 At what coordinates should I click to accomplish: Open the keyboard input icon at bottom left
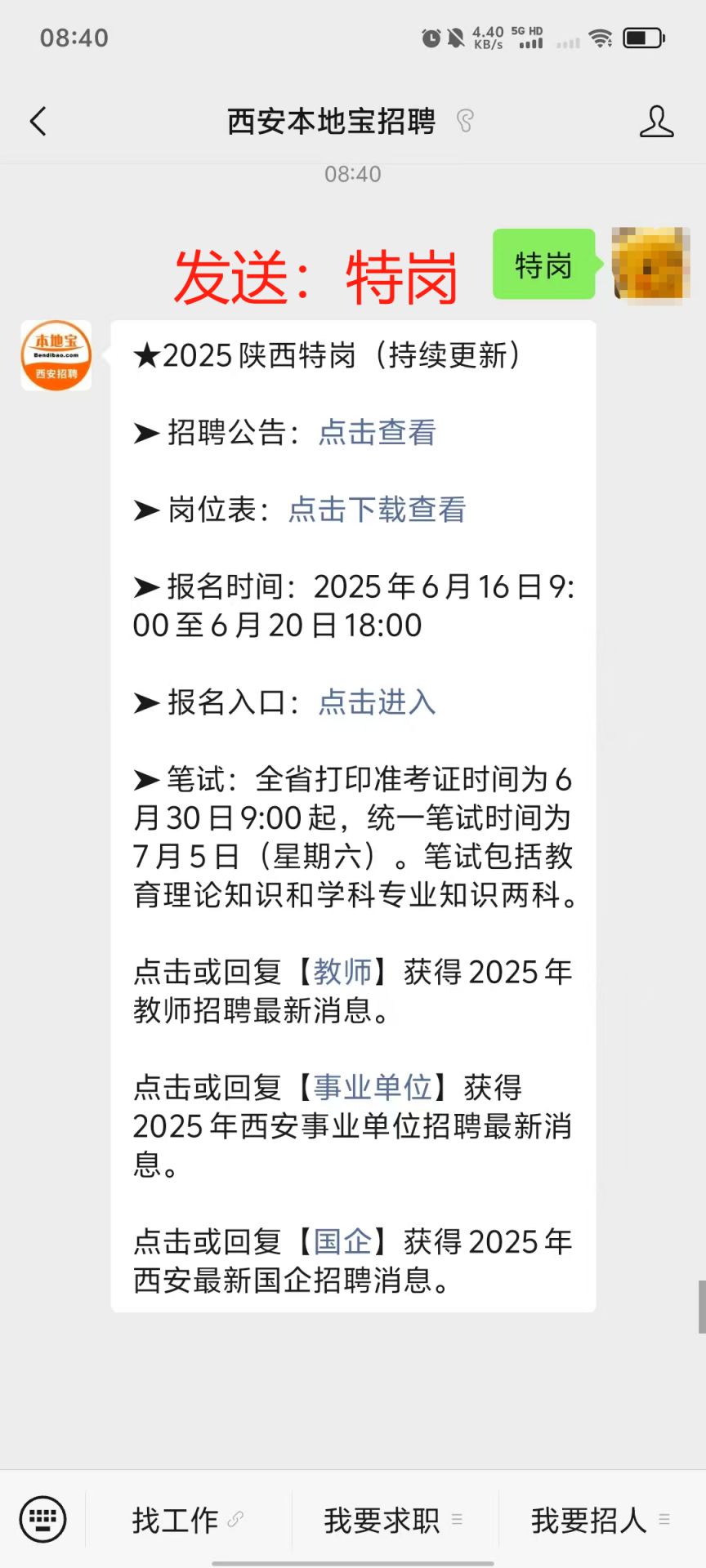[42, 1519]
